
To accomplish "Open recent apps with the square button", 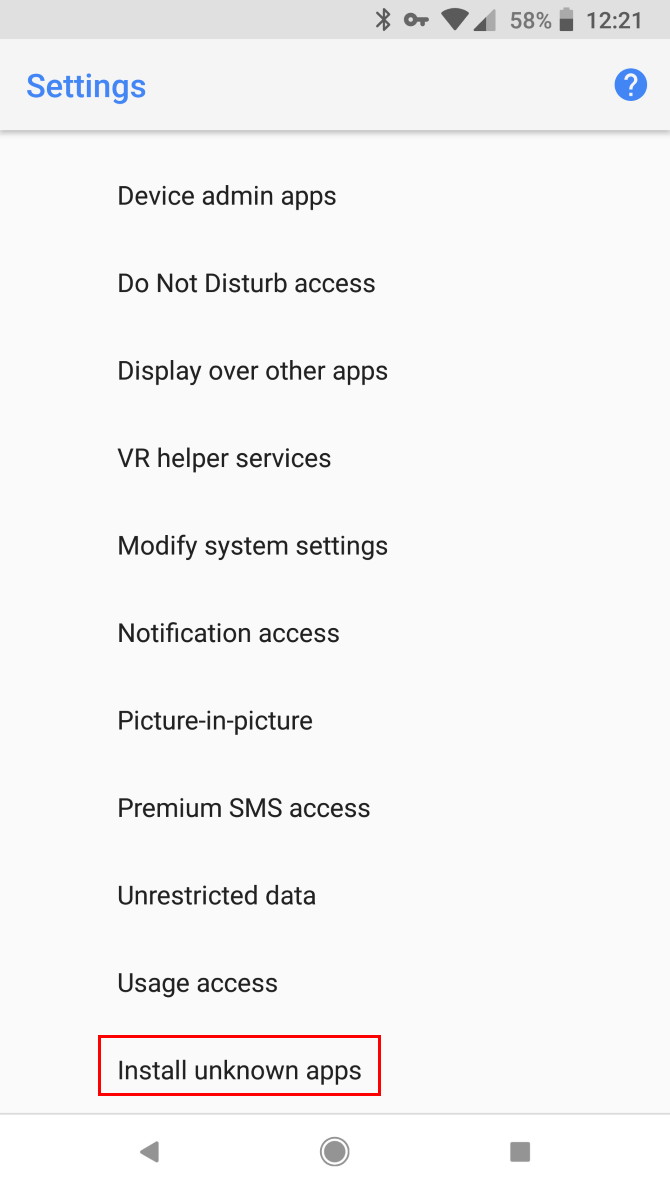I will coord(520,1152).
